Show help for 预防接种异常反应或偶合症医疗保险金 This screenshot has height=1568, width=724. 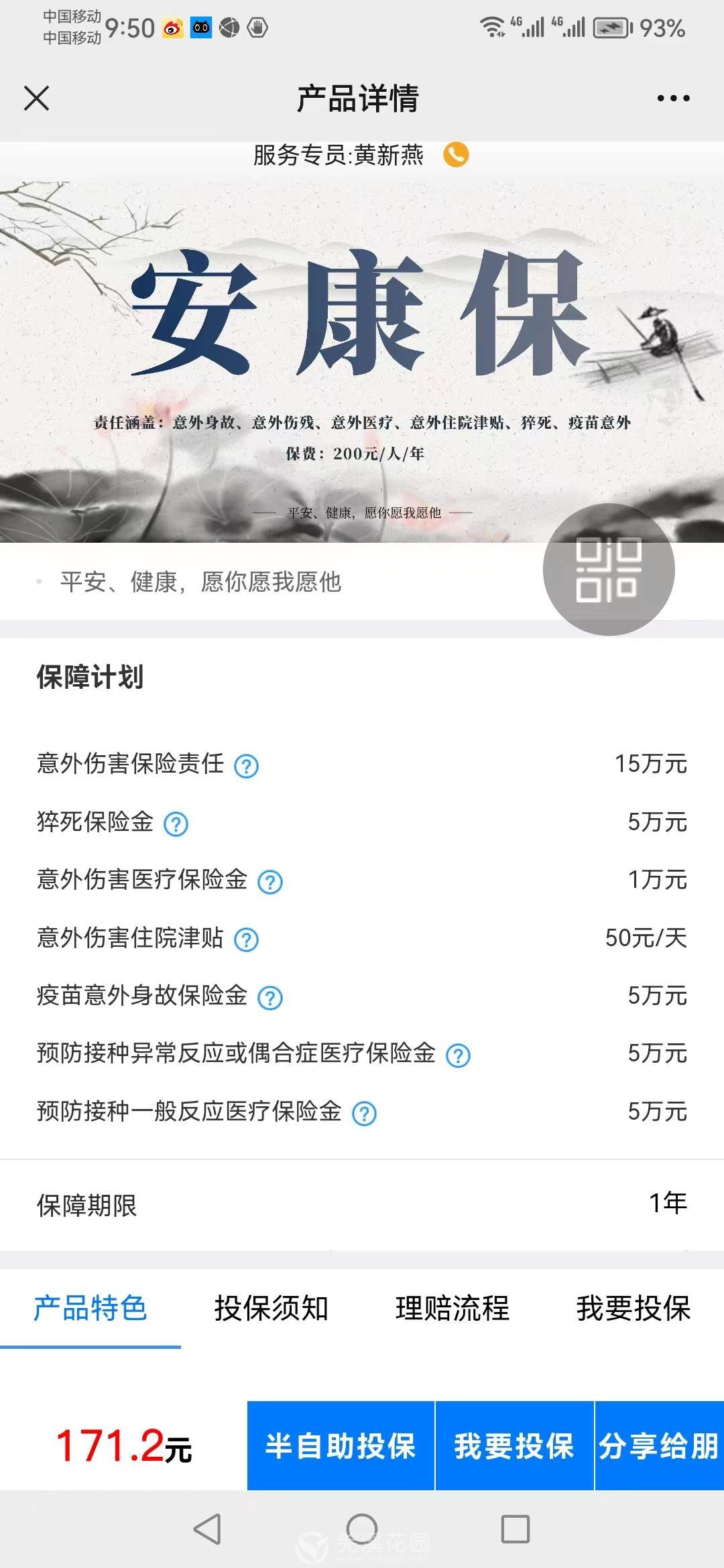click(458, 1055)
